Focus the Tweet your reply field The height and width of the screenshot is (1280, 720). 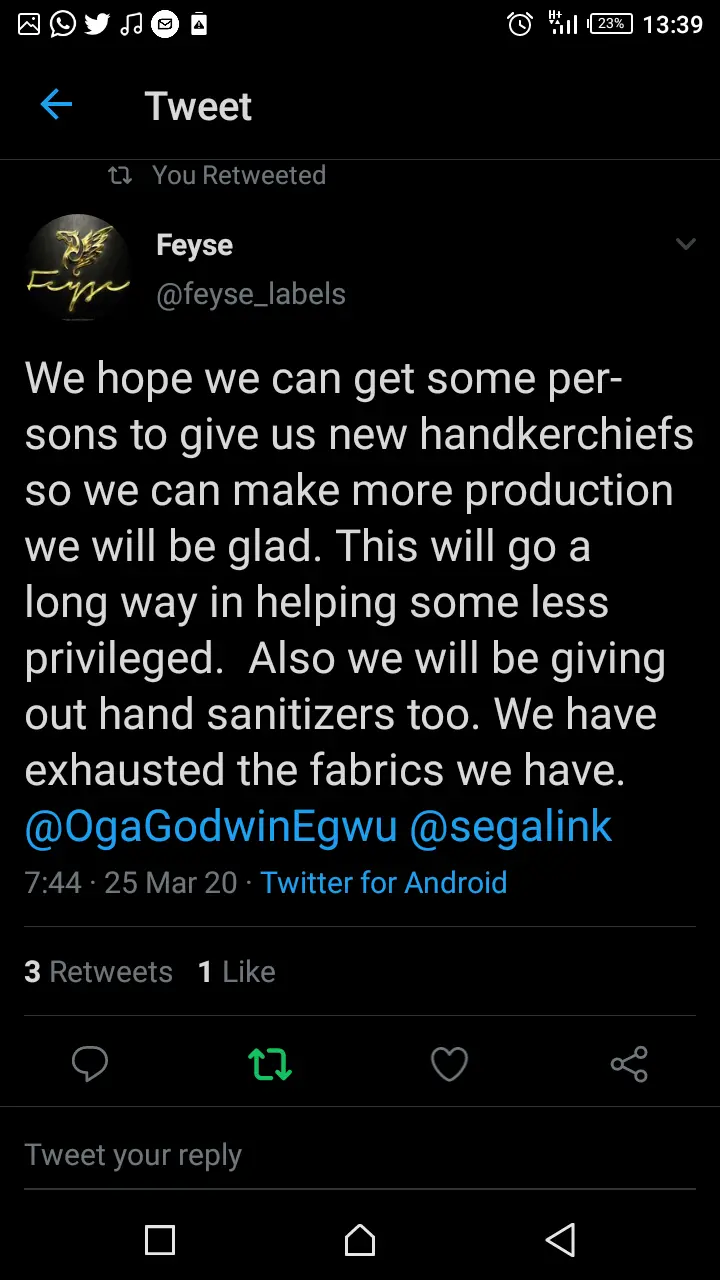(x=360, y=1155)
